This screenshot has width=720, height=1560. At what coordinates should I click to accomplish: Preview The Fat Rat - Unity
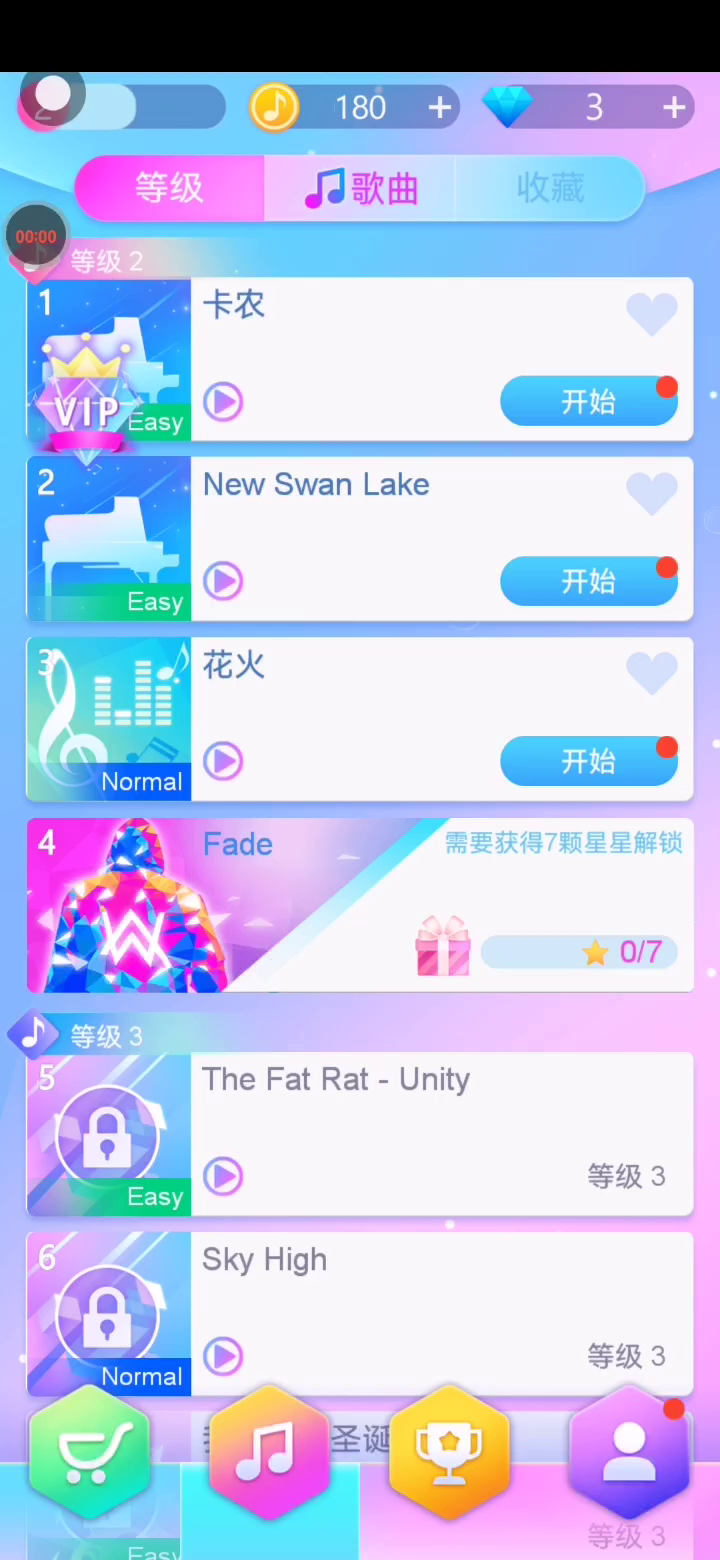click(x=223, y=1176)
